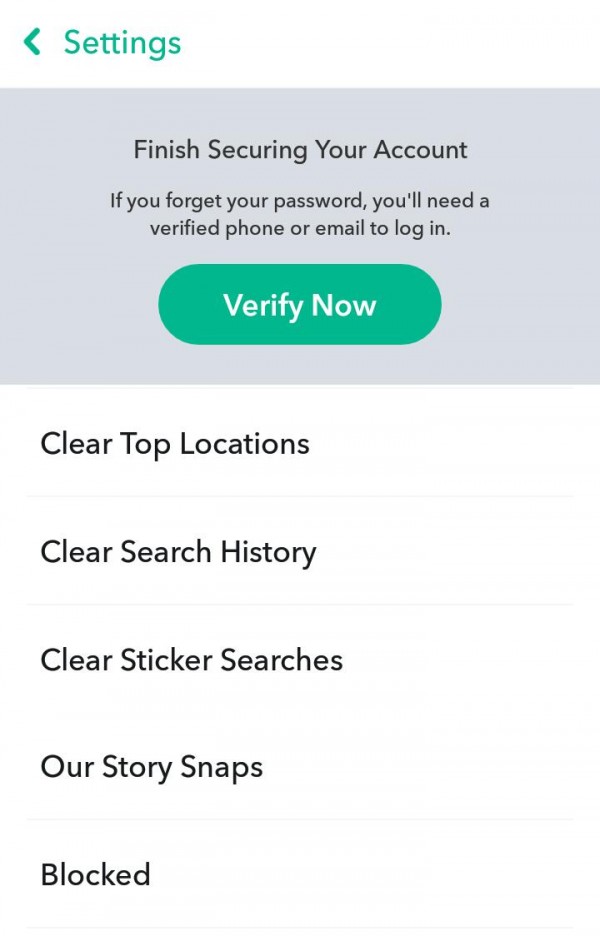The width and height of the screenshot is (600, 936).
Task: Tap the Verify Now button
Action: pos(299,305)
